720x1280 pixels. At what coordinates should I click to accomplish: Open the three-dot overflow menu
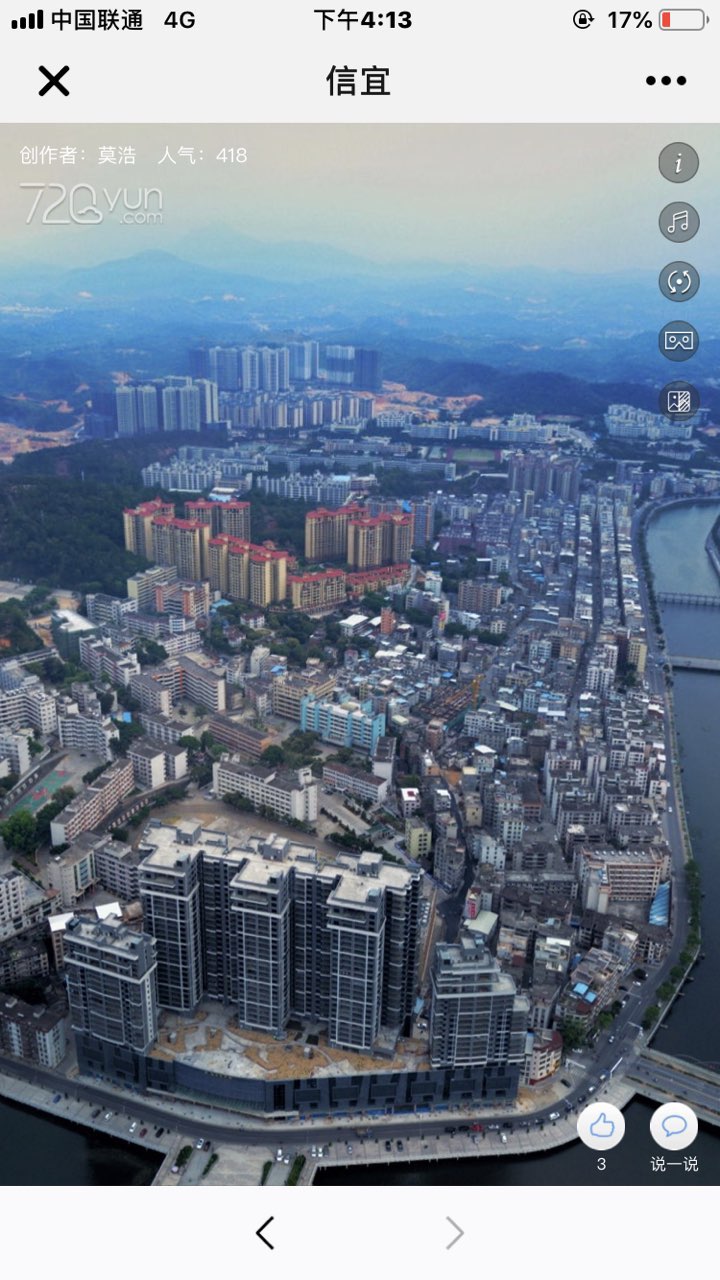point(666,81)
